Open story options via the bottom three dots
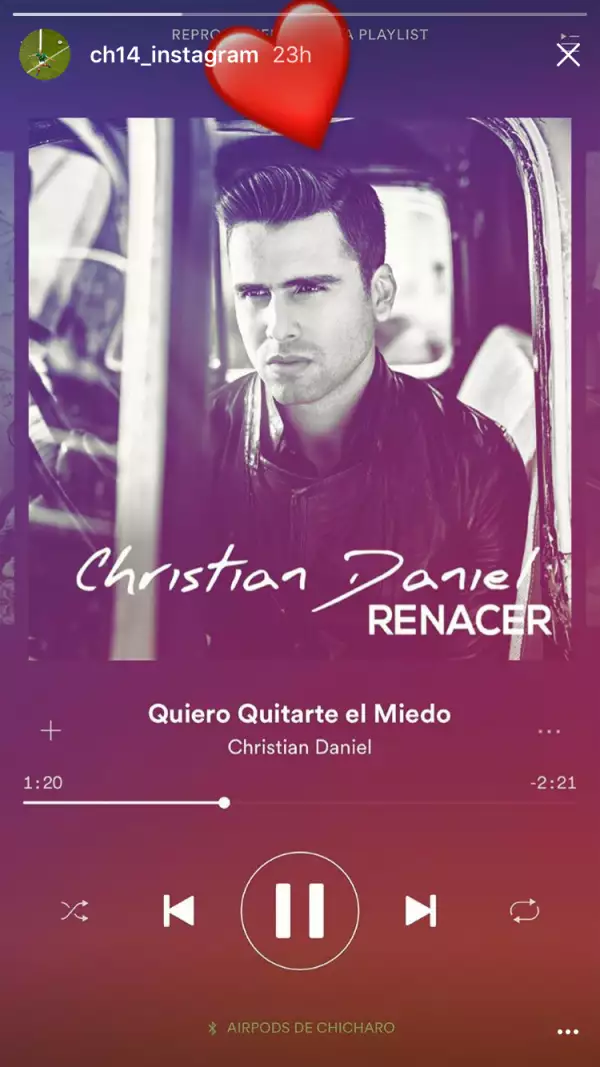 tap(568, 1032)
